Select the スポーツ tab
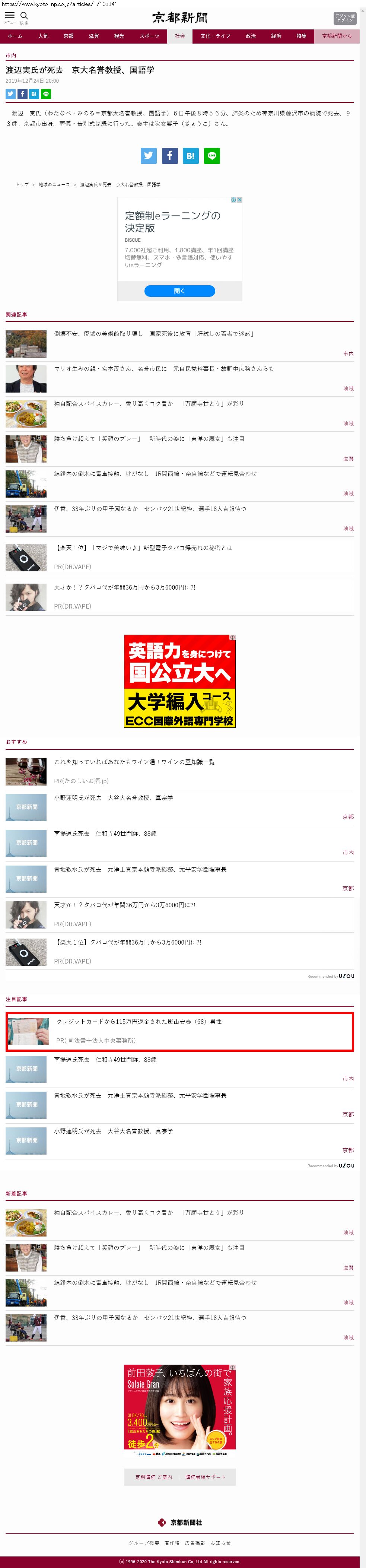This screenshot has height=1568, width=366. pos(149,36)
